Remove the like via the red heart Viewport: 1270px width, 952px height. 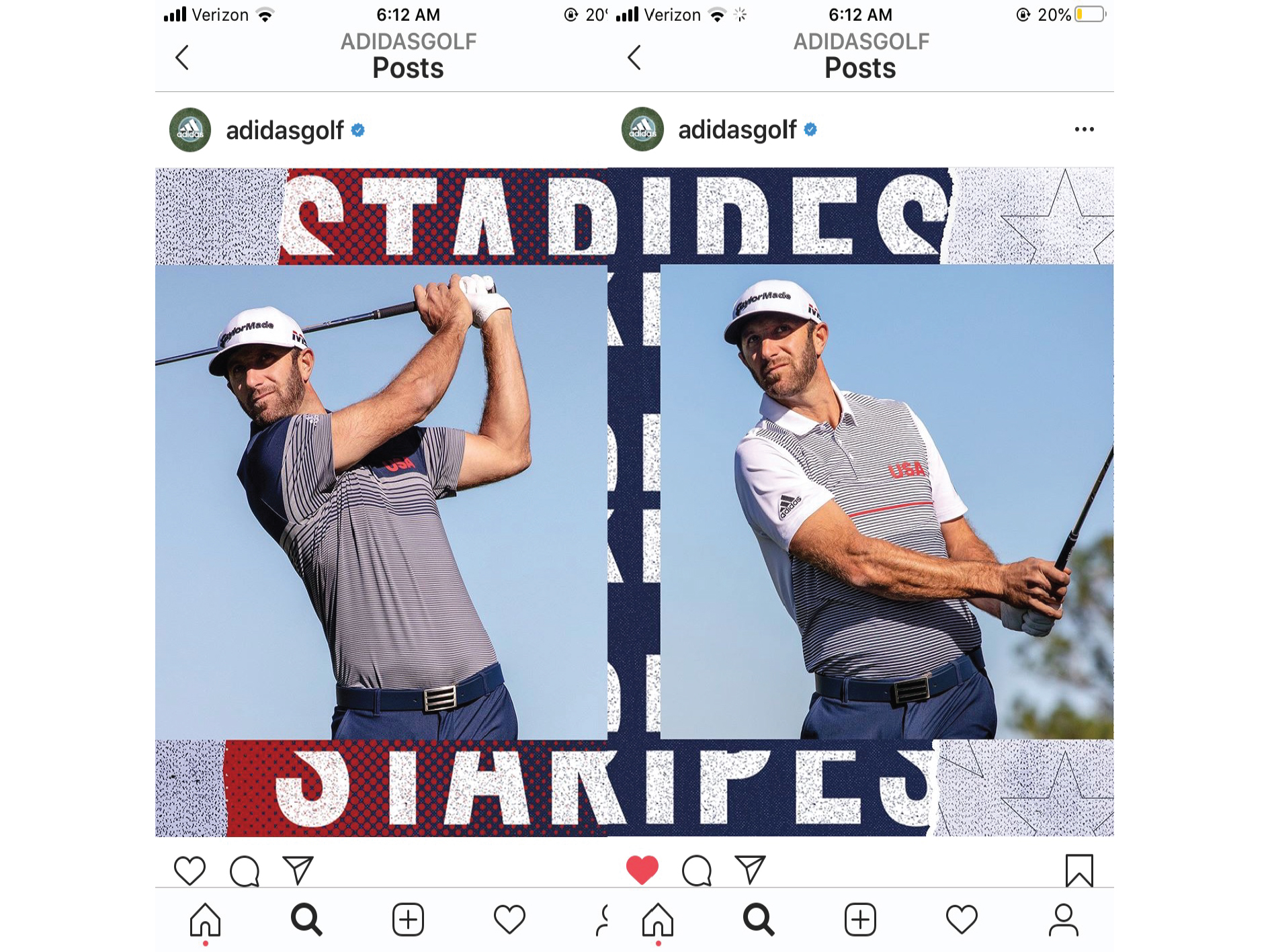coord(642,870)
